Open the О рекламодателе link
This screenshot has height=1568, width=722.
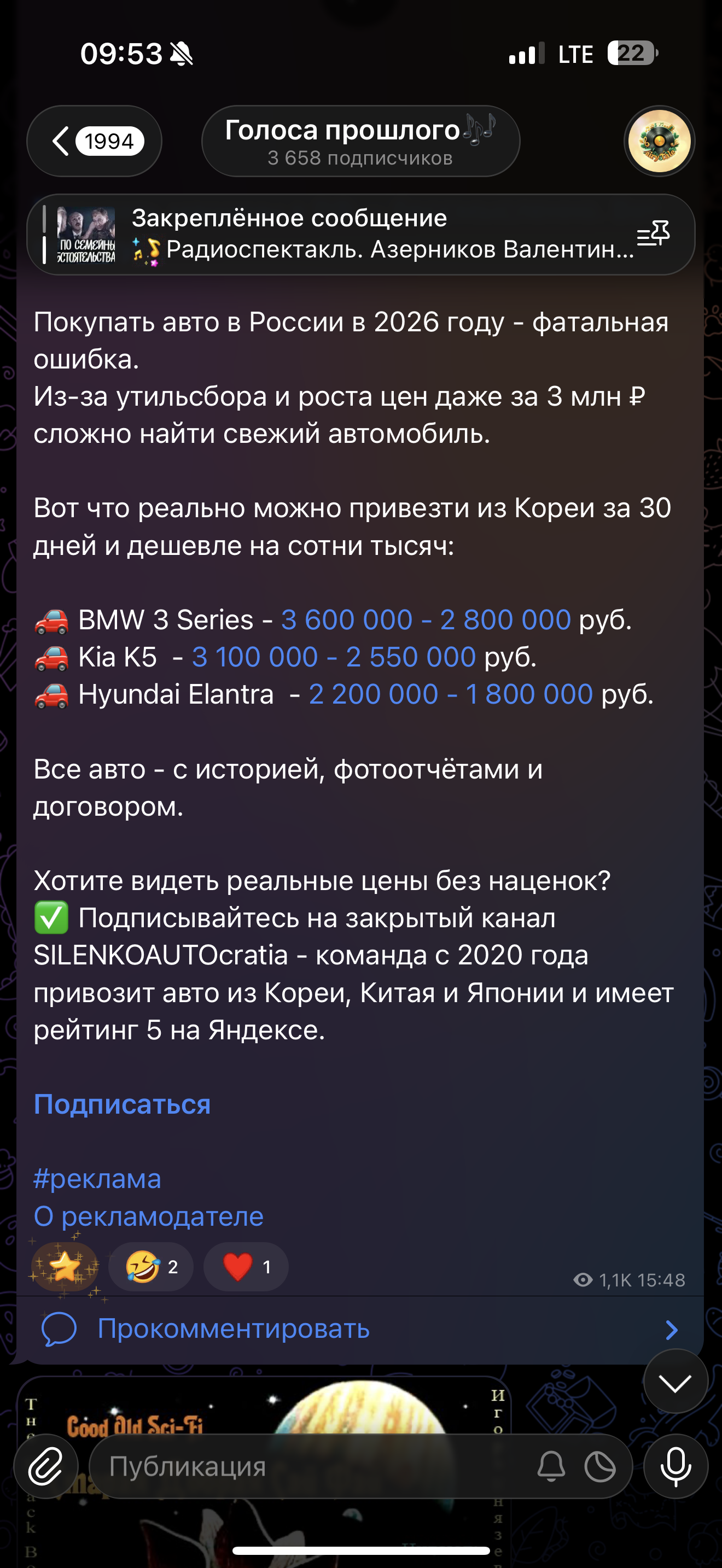point(149,1216)
